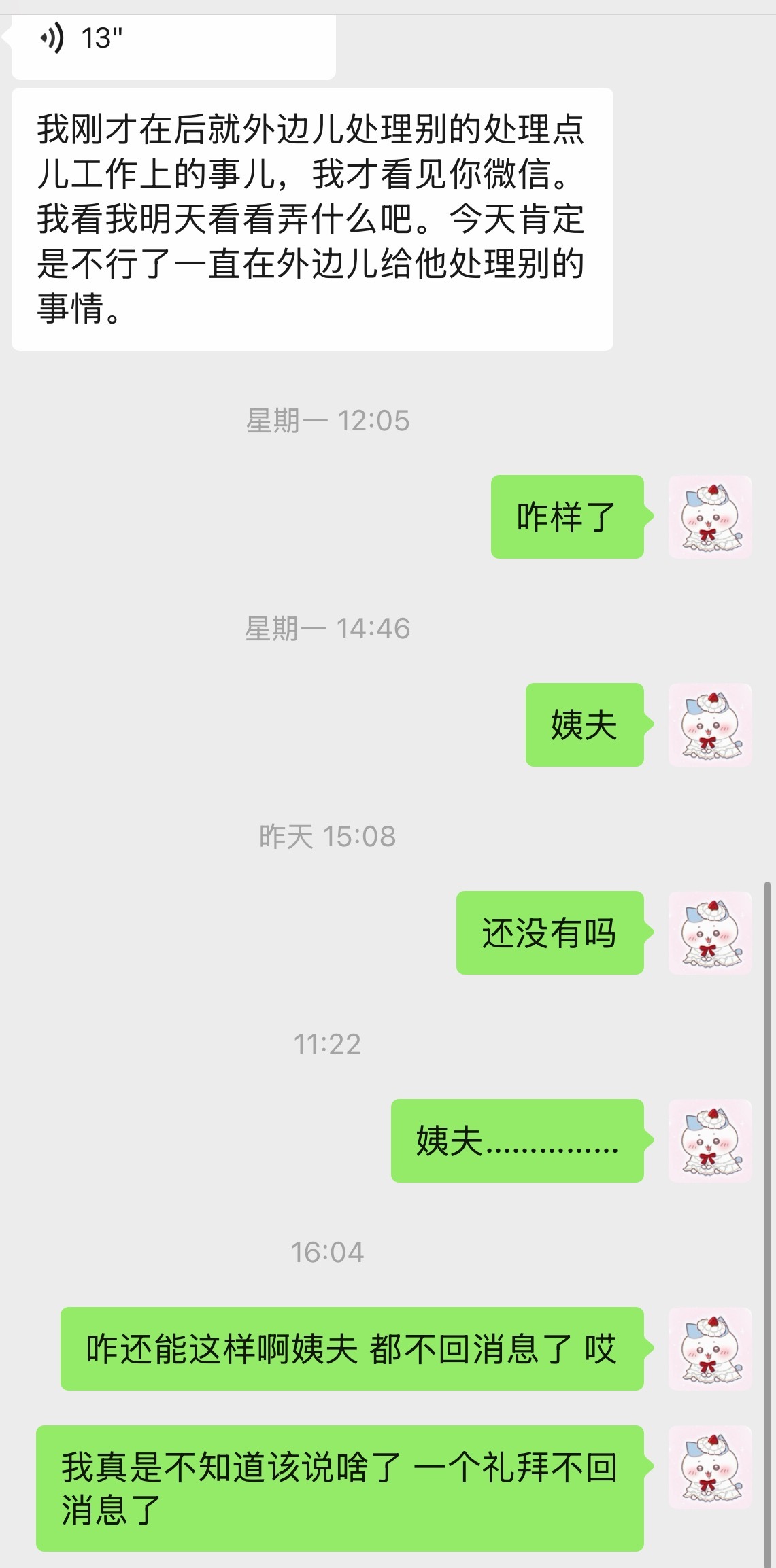This screenshot has height=1568, width=776.
Task: Open avatar beside the "咋样了" message
Action: pyautogui.click(x=711, y=517)
